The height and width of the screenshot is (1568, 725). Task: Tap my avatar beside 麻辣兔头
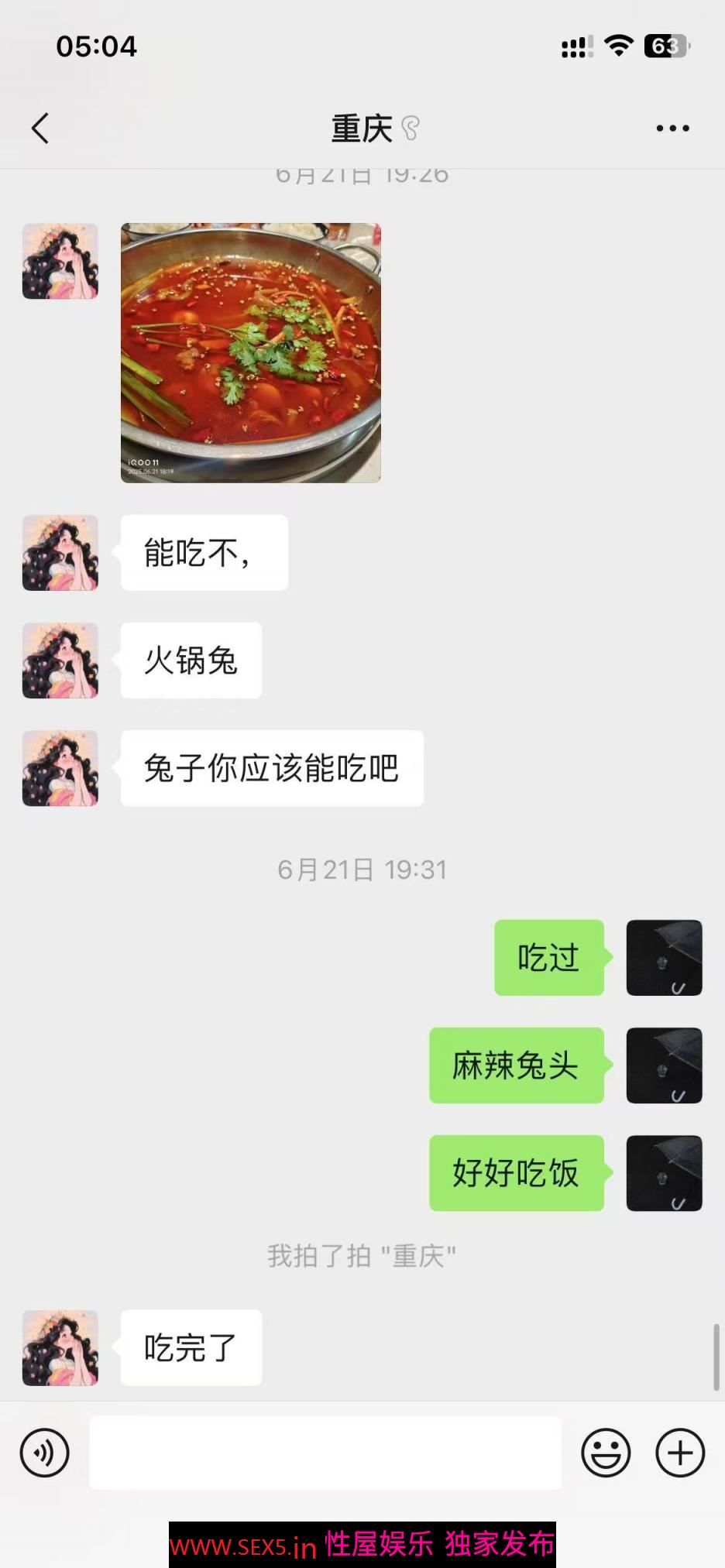pos(664,1065)
